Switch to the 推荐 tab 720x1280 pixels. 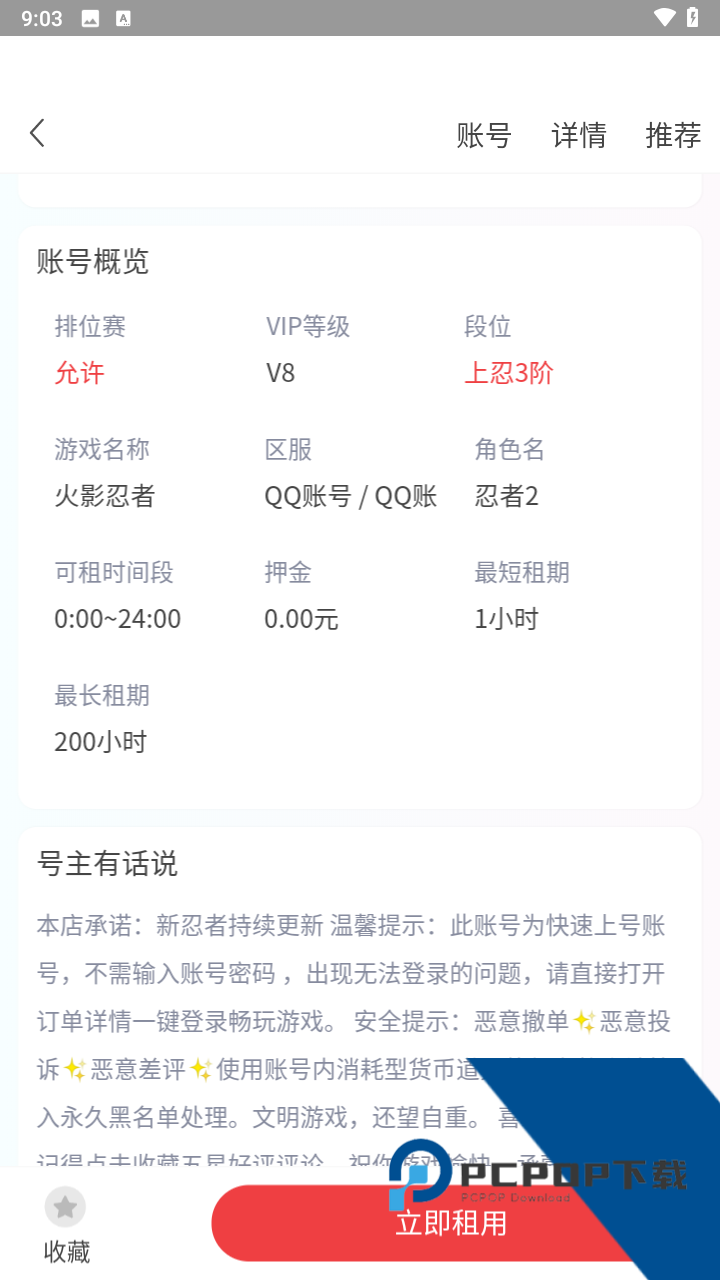(673, 135)
